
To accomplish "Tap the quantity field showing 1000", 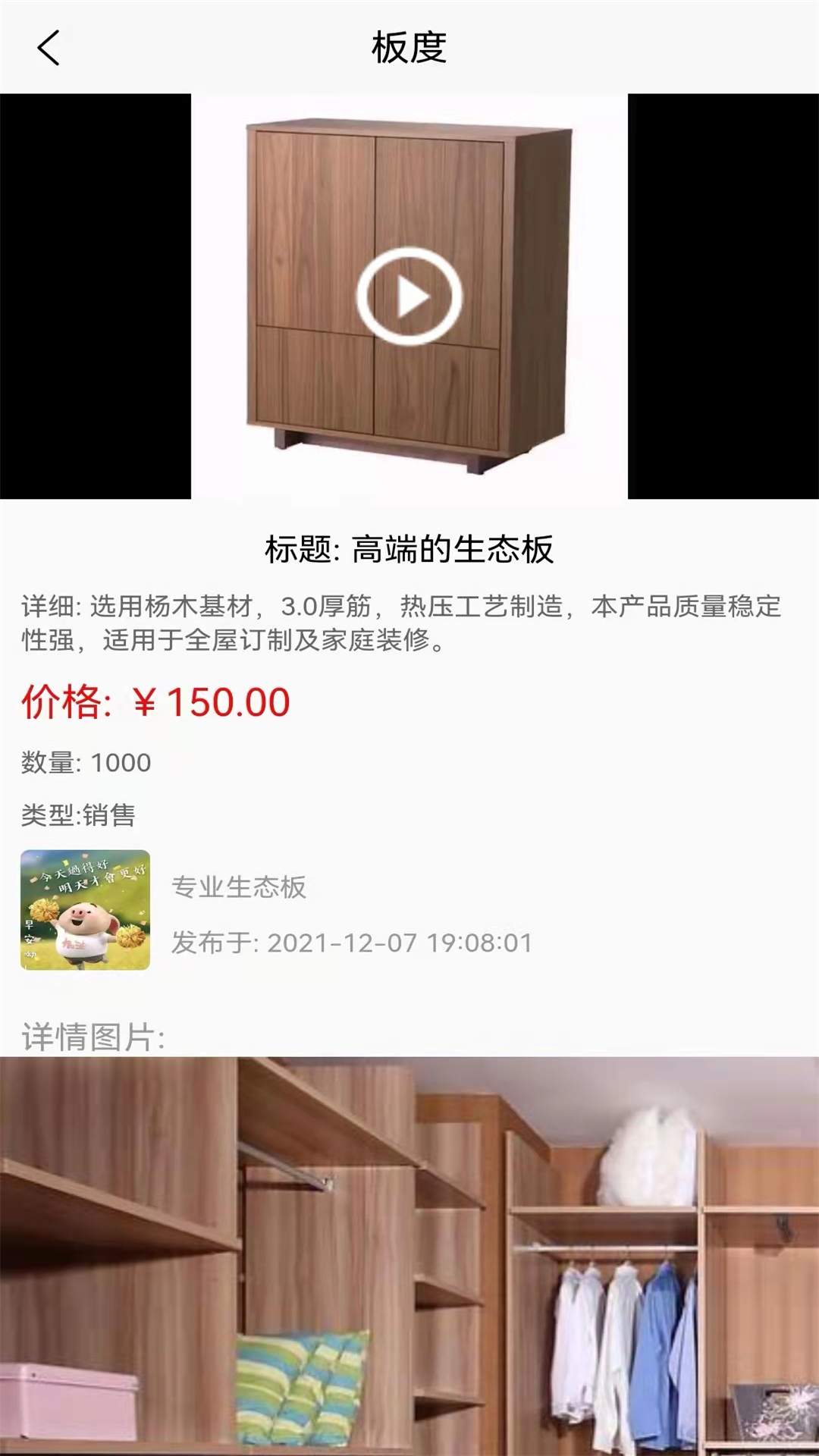I will tap(83, 763).
